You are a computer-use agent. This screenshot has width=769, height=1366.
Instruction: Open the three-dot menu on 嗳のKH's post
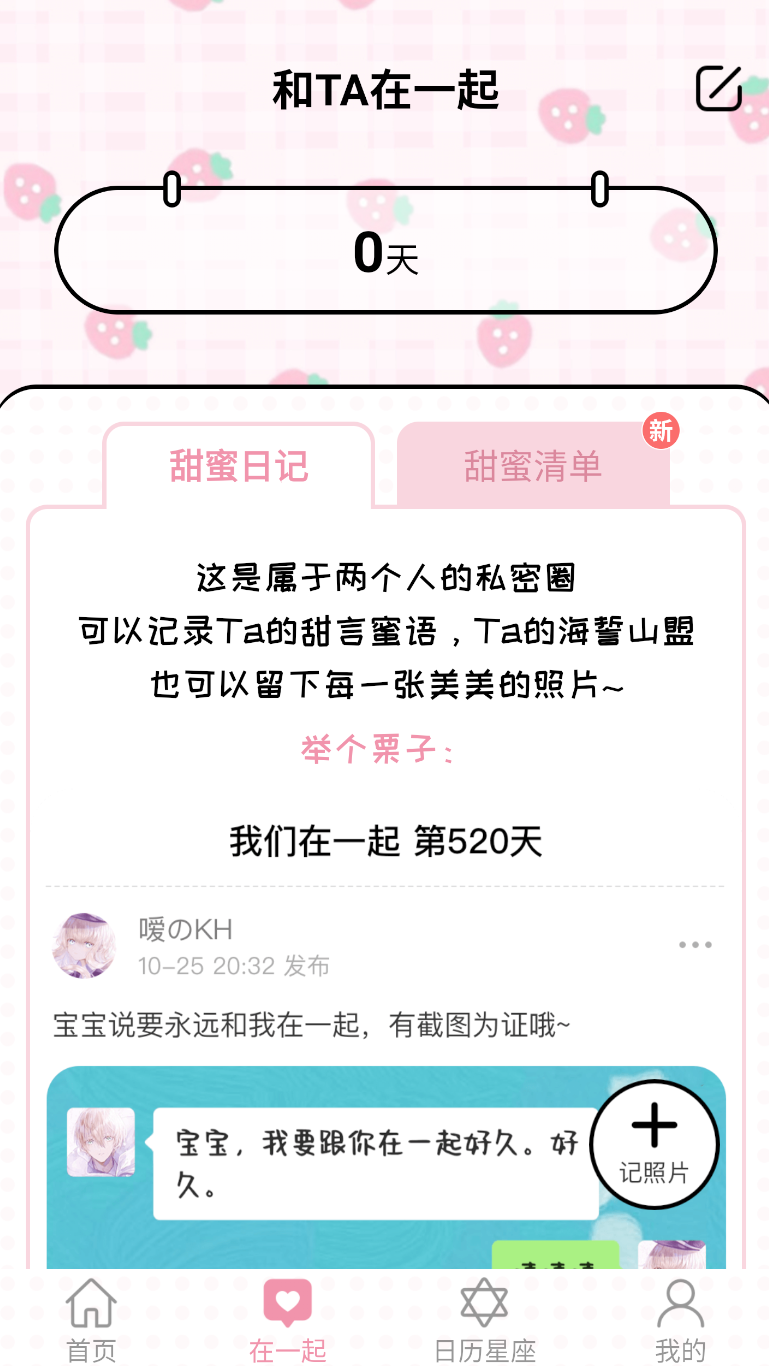695,945
